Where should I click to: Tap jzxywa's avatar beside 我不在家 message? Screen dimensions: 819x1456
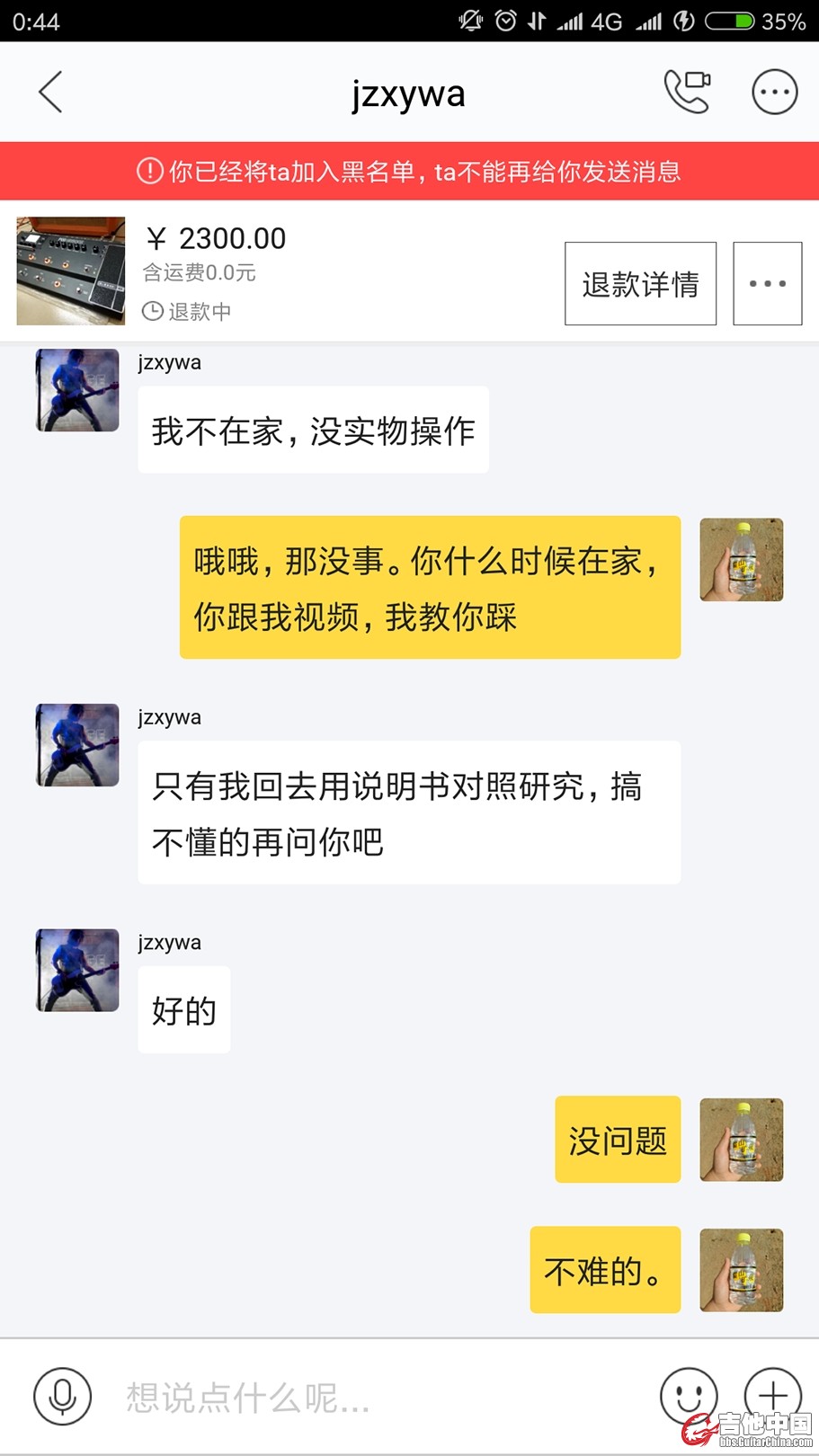pyautogui.click(x=77, y=390)
